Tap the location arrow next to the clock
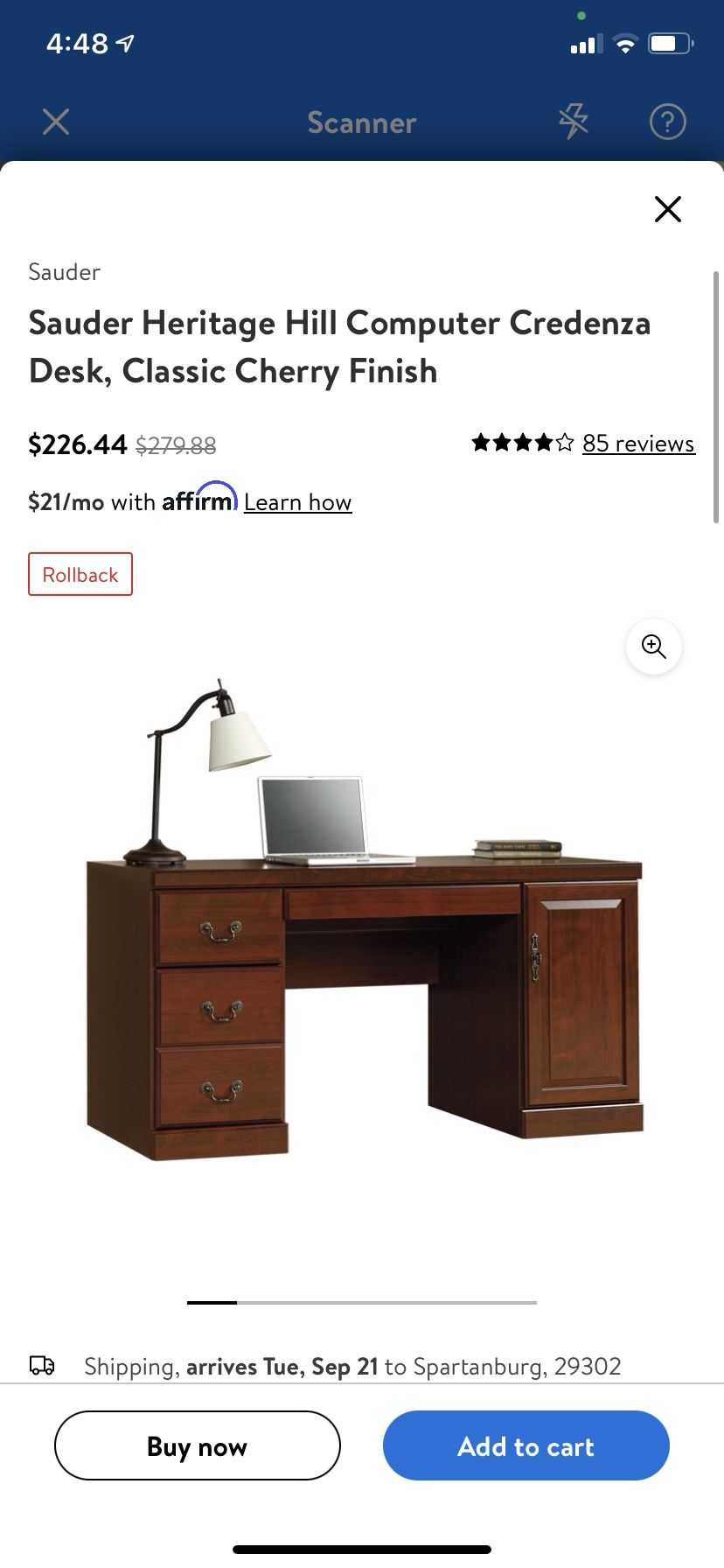Screen dimensions: 724x1568 (123, 41)
